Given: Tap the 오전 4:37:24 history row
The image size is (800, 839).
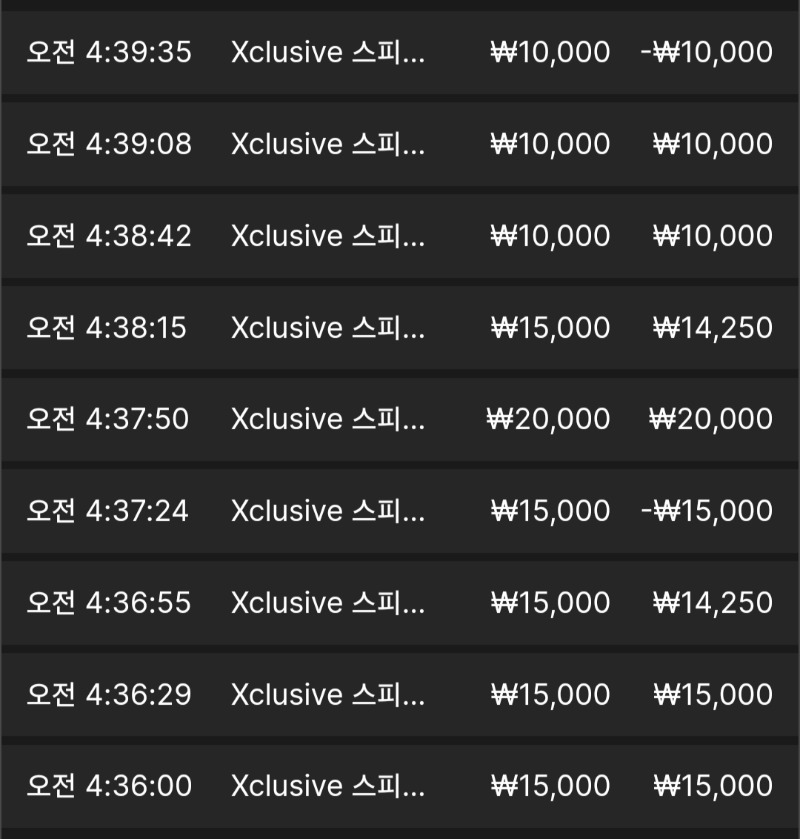Looking at the screenshot, I should (x=400, y=511).
